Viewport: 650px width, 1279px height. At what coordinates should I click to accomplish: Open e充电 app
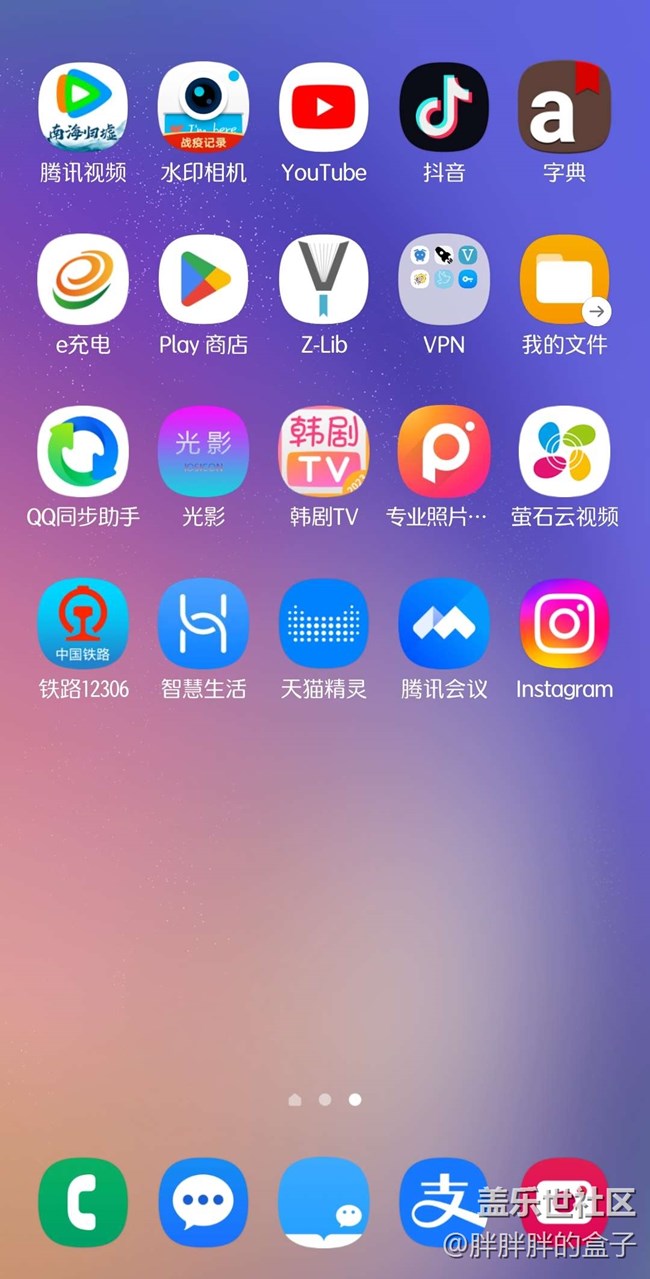(x=83, y=279)
